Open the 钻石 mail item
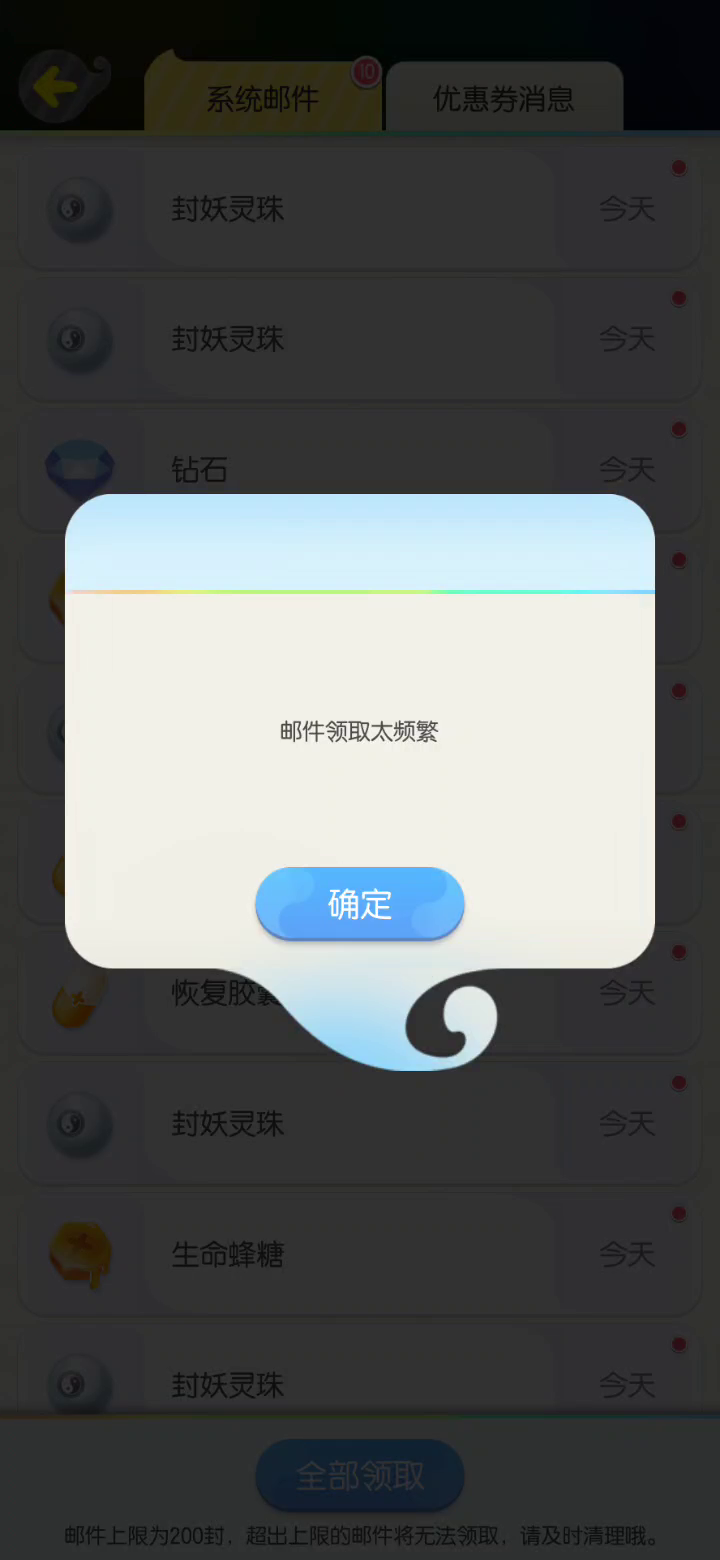 360,468
